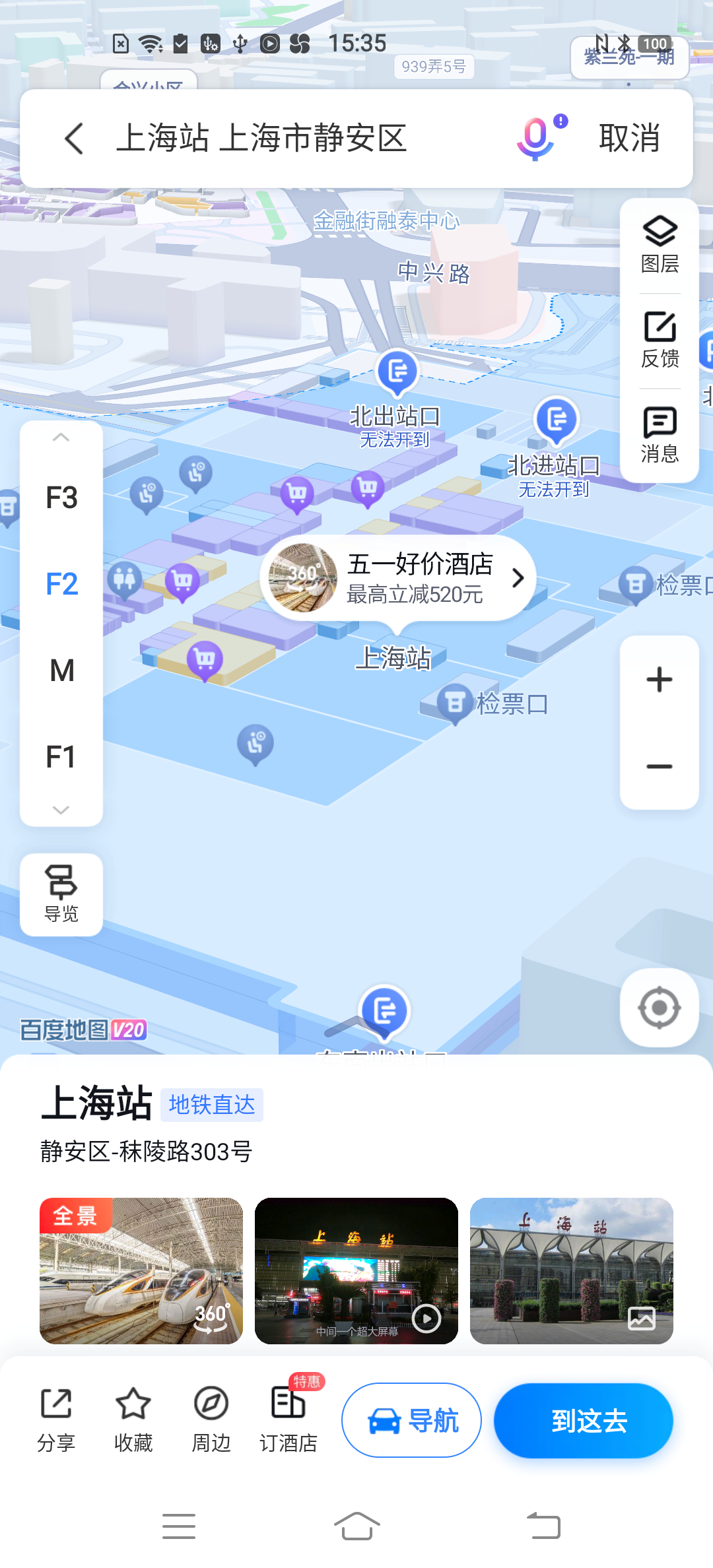The height and width of the screenshot is (1568, 713).
Task: Open the 导览 indoor guide
Action: (61, 894)
